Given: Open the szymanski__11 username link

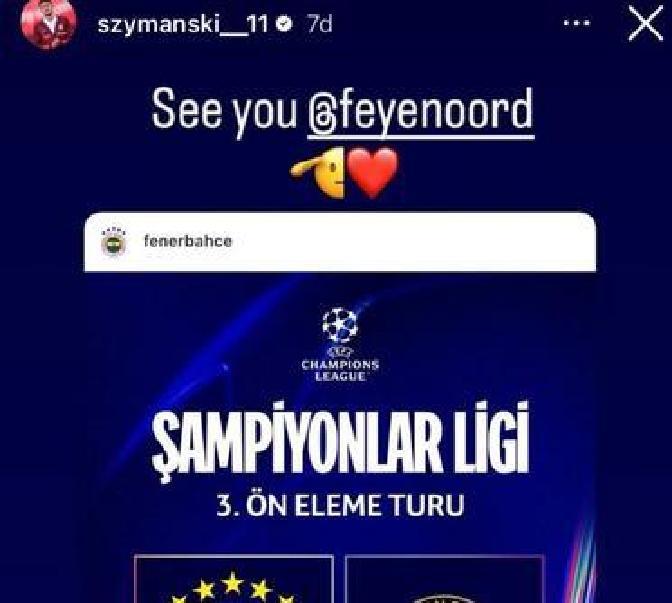Looking at the screenshot, I should [x=184, y=24].
